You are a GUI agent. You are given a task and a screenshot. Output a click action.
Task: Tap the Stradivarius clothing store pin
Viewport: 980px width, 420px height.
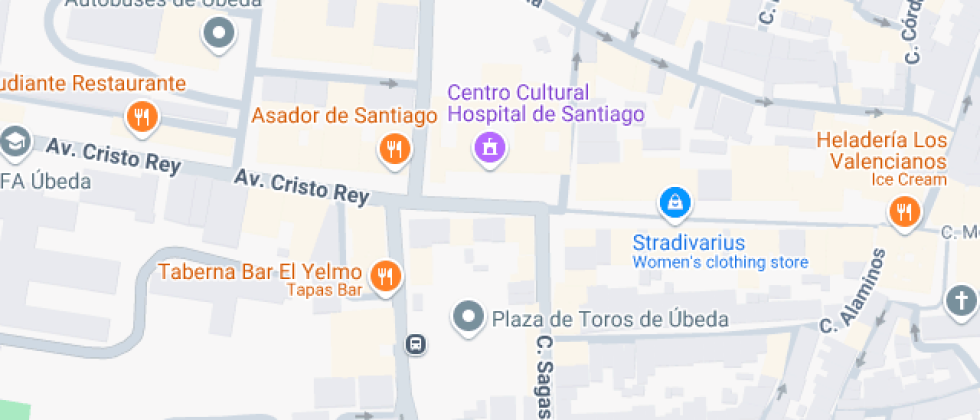[675, 204]
